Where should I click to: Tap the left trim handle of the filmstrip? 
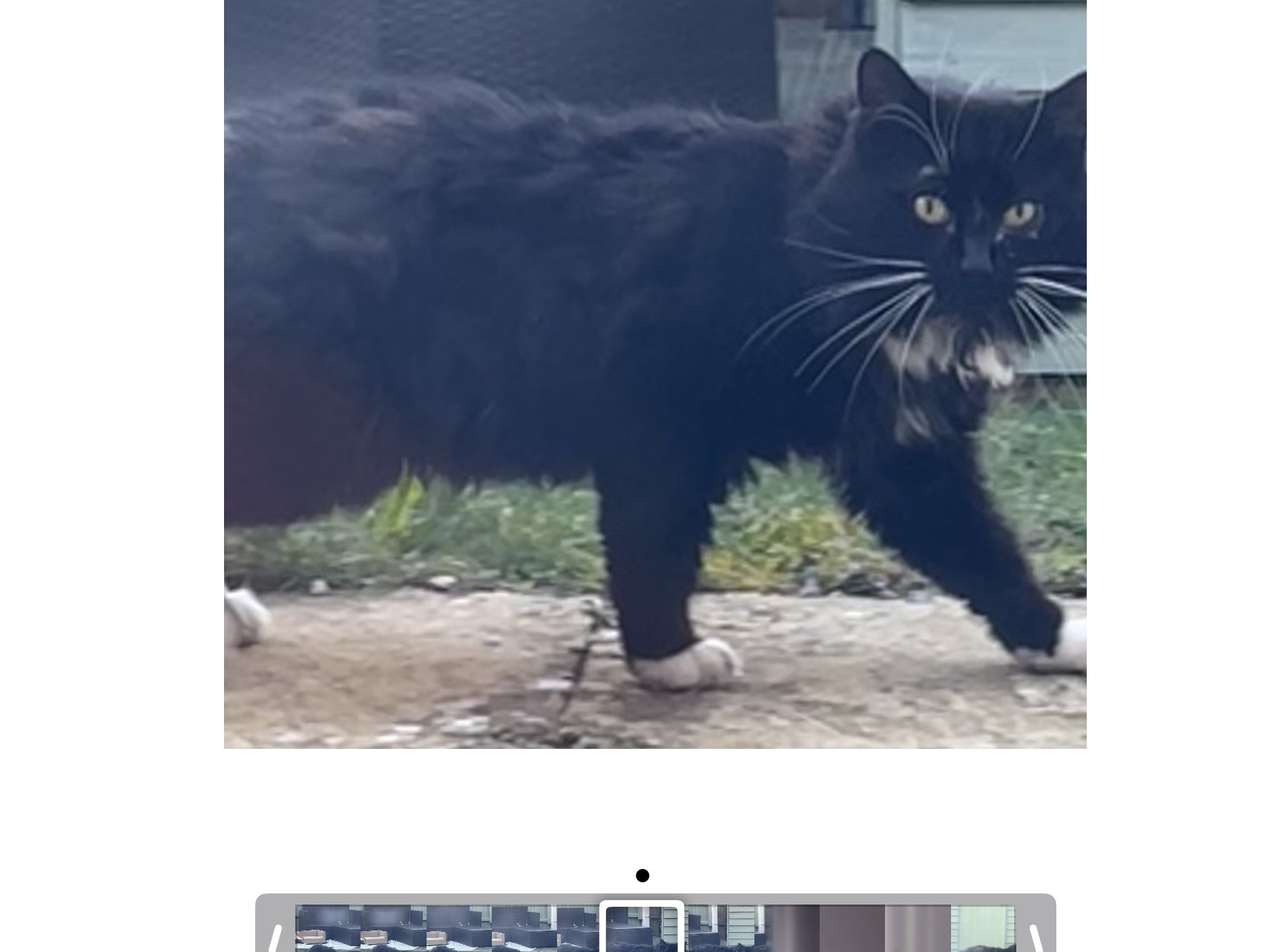(274, 936)
